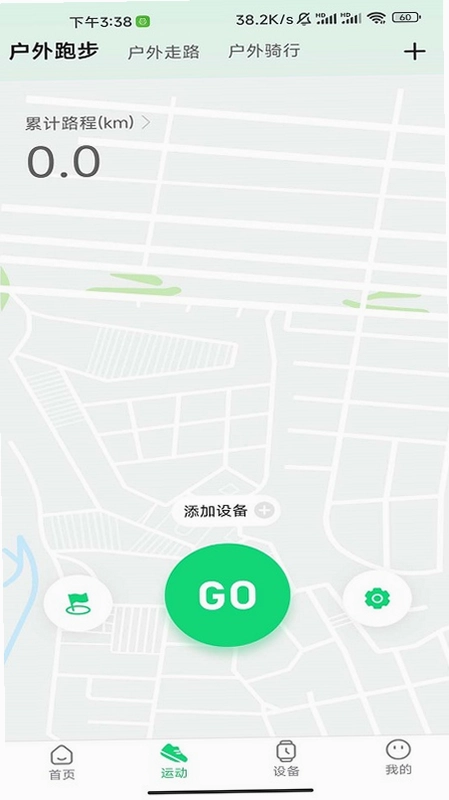Switch to the 户外走路 tab
This screenshot has width=449, height=800.
163,52
